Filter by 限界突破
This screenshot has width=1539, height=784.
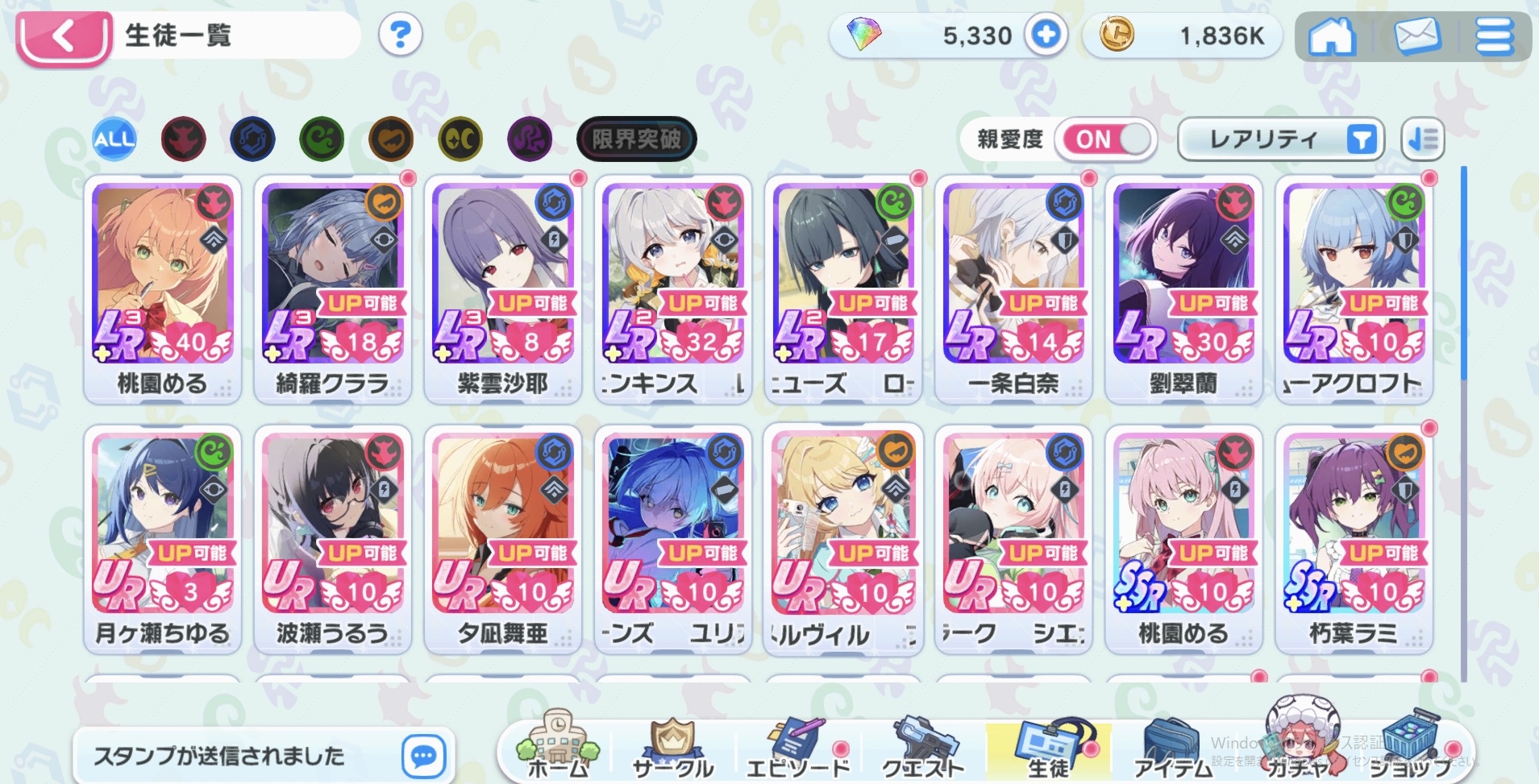(636, 139)
